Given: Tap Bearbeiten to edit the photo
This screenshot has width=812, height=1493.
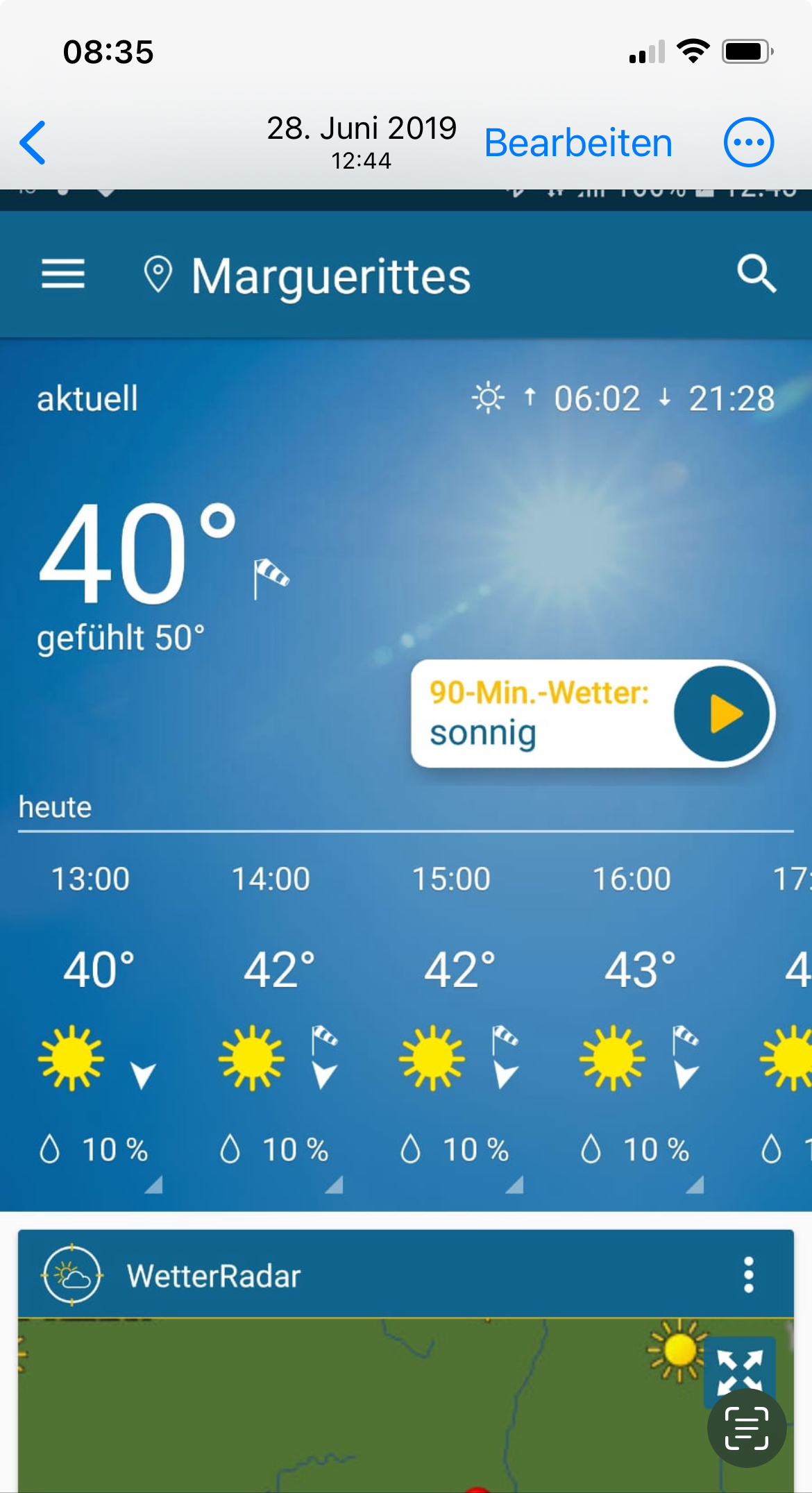Looking at the screenshot, I should point(578,143).
